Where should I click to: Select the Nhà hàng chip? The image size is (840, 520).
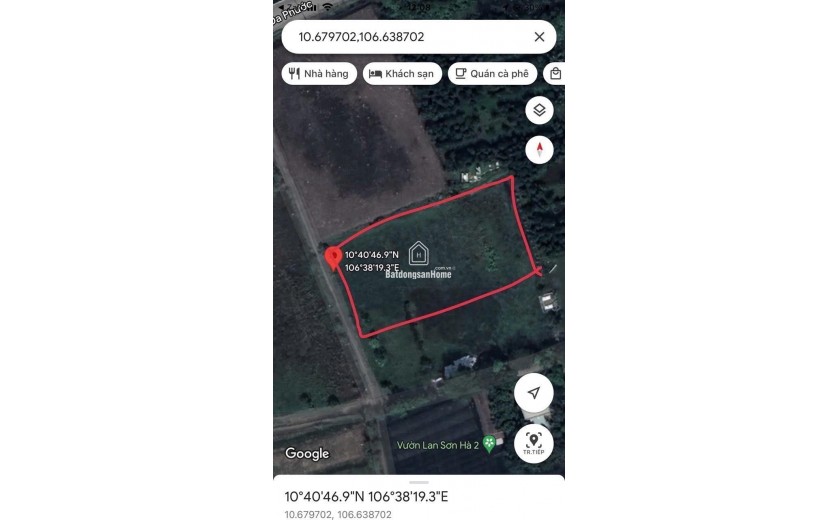[x=319, y=74]
